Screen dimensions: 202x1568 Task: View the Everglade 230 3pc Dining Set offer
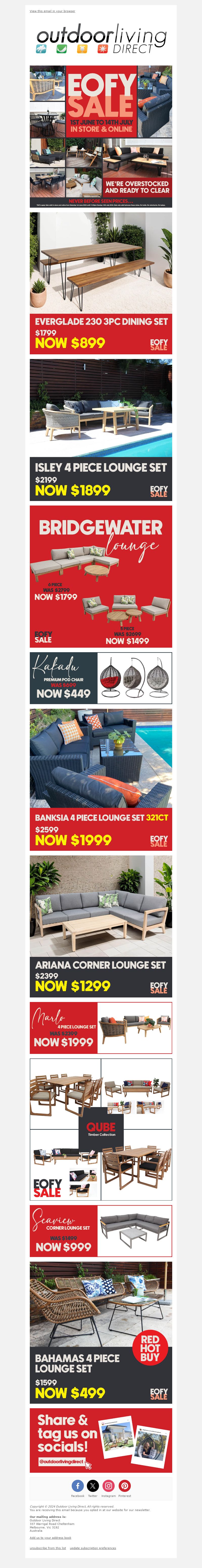[x=101, y=283]
